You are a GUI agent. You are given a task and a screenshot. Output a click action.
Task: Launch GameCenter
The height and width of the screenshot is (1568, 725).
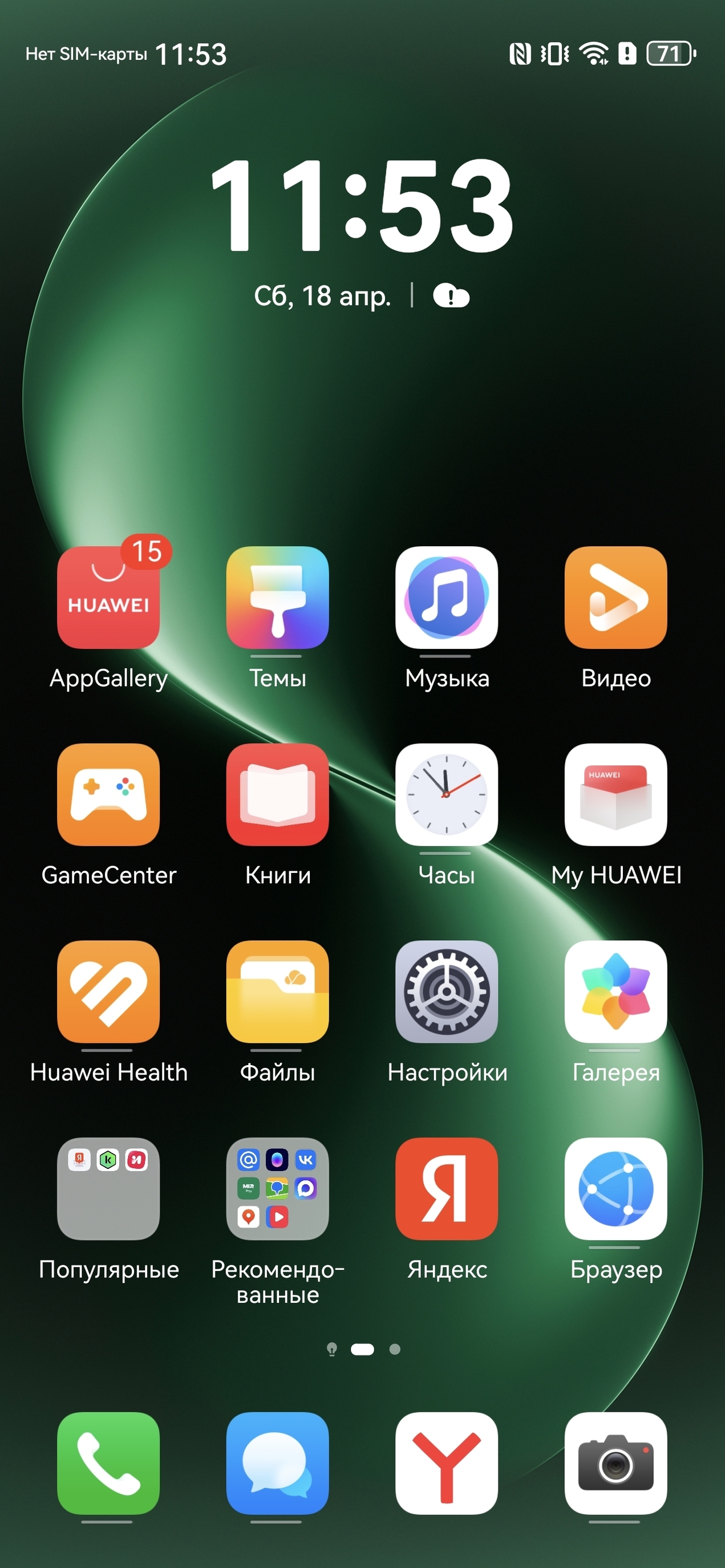point(108,794)
